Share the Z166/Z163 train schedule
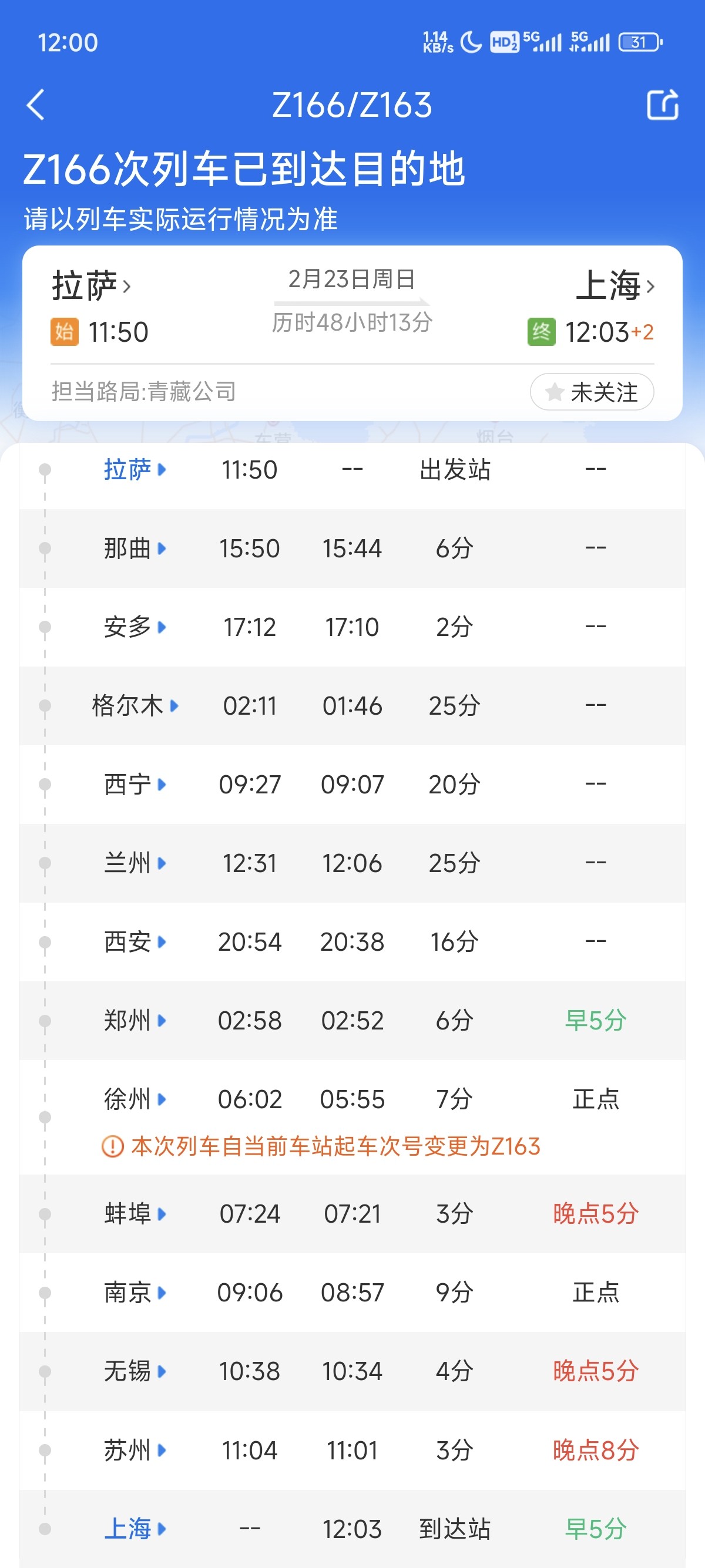This screenshot has width=705, height=1568. [662, 105]
